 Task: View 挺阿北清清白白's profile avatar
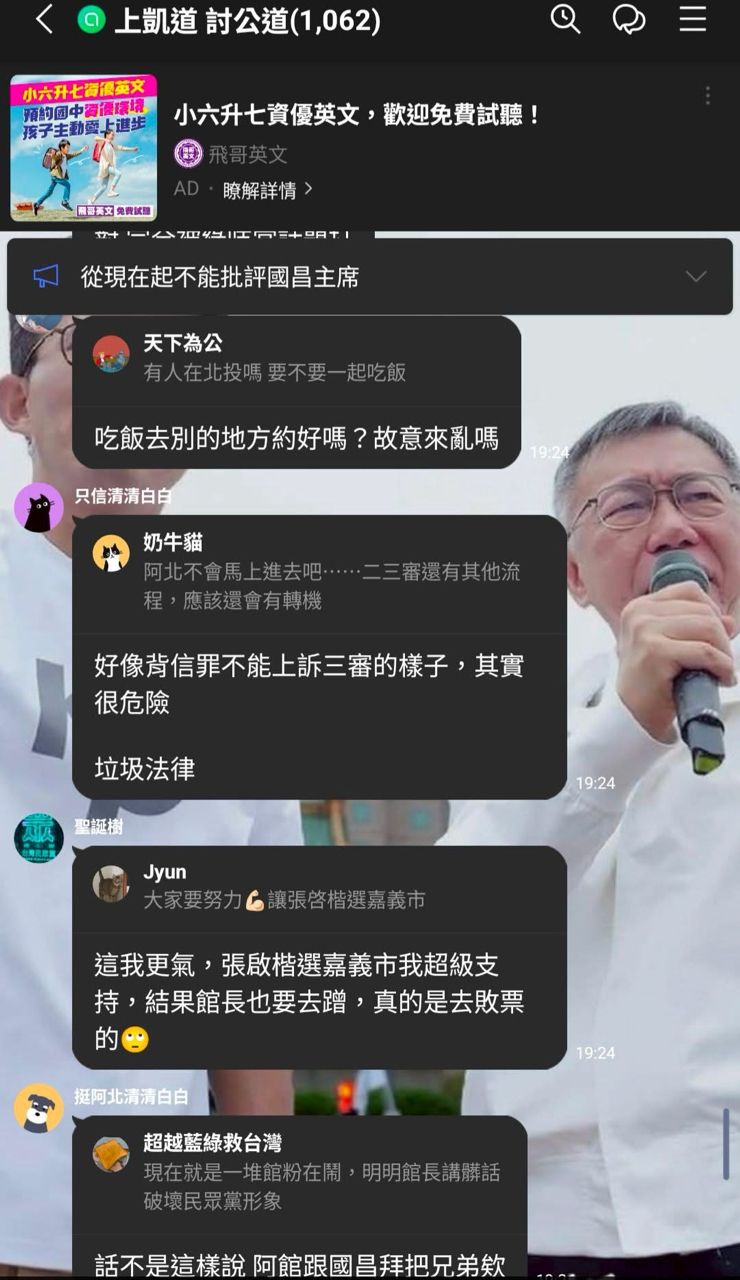point(39,1108)
